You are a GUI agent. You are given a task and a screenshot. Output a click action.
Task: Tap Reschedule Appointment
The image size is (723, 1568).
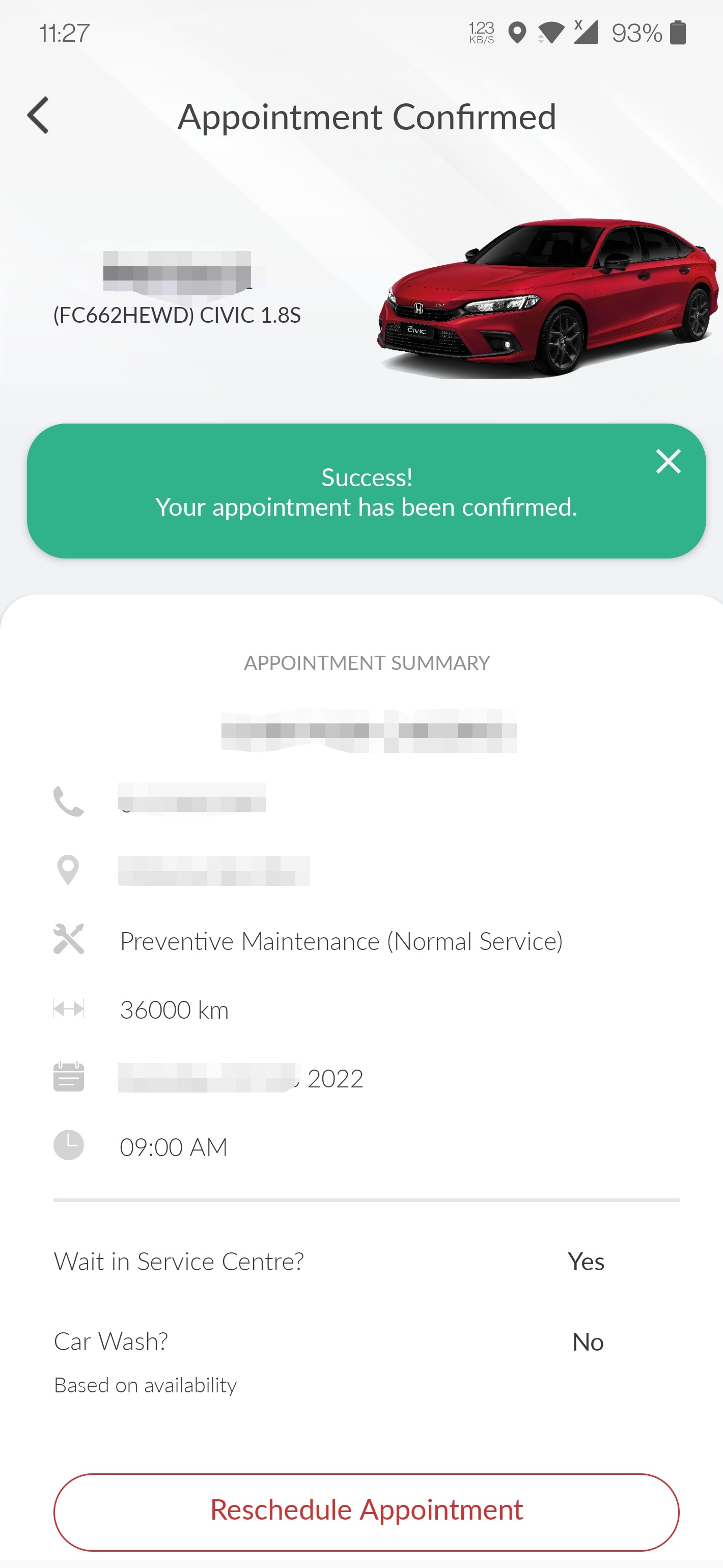(367, 1511)
